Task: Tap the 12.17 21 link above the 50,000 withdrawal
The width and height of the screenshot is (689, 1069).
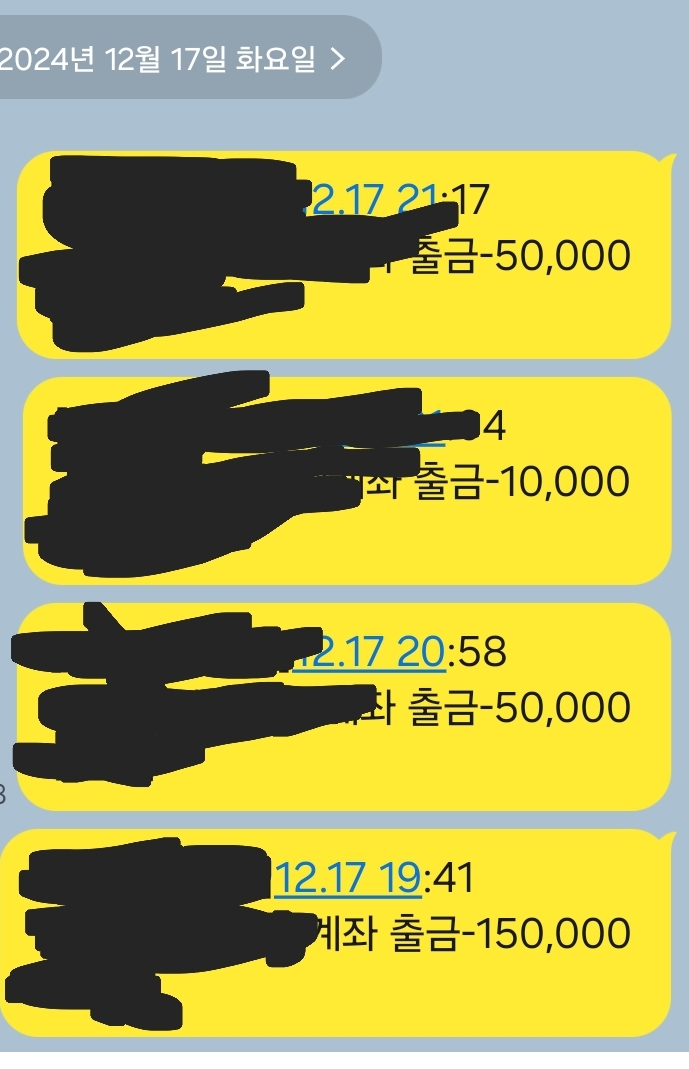Action: 371,200
